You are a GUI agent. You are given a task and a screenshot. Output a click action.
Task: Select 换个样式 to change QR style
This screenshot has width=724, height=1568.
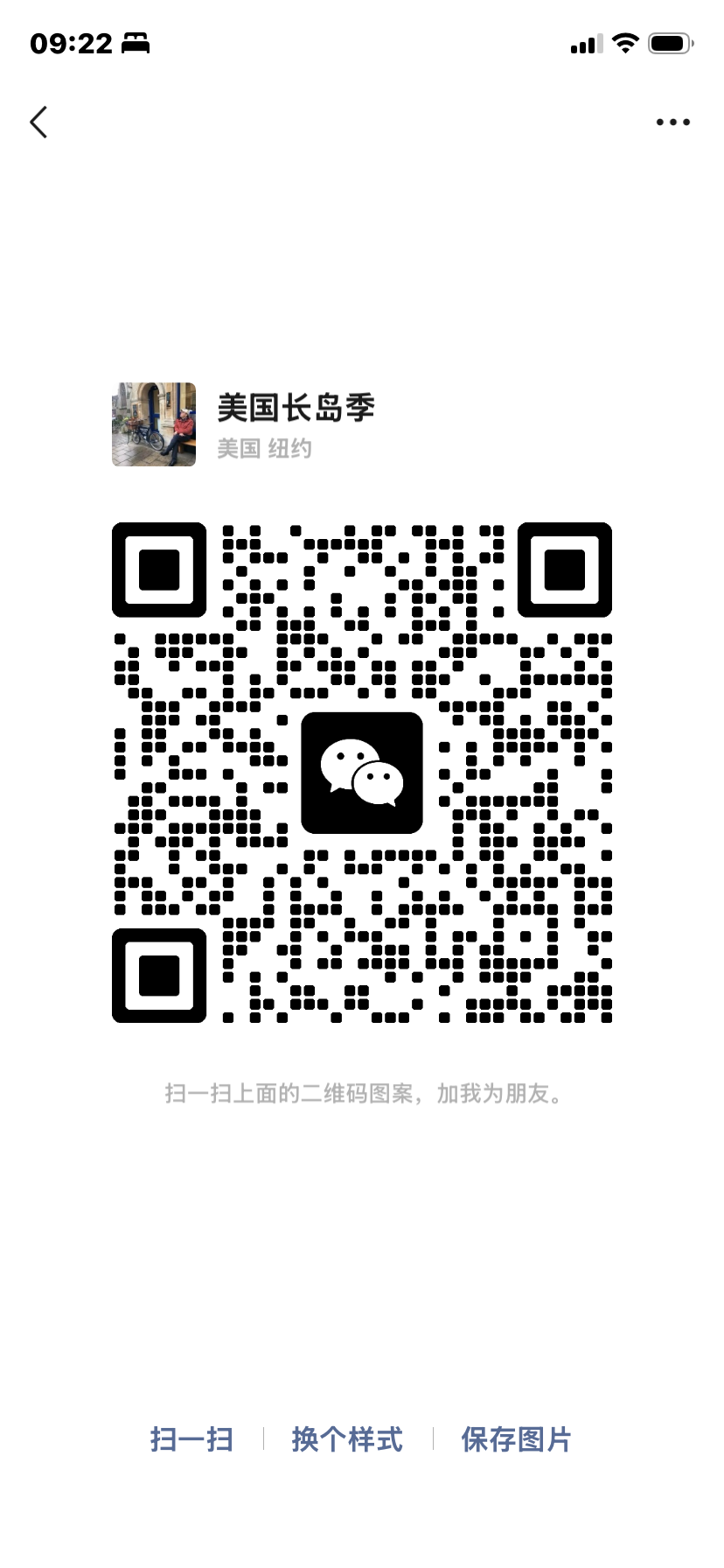[x=347, y=1439]
